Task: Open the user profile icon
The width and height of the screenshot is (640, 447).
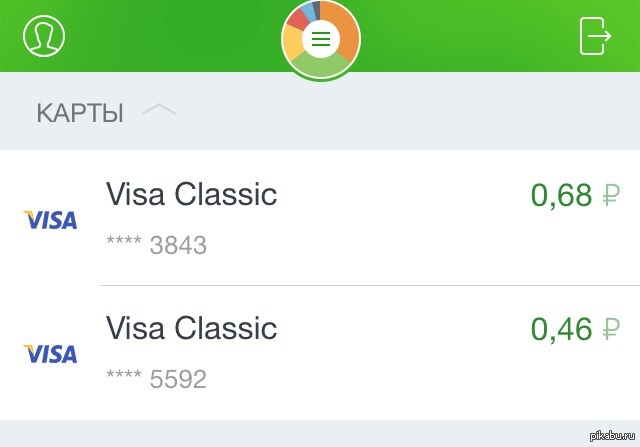Action: [43, 36]
